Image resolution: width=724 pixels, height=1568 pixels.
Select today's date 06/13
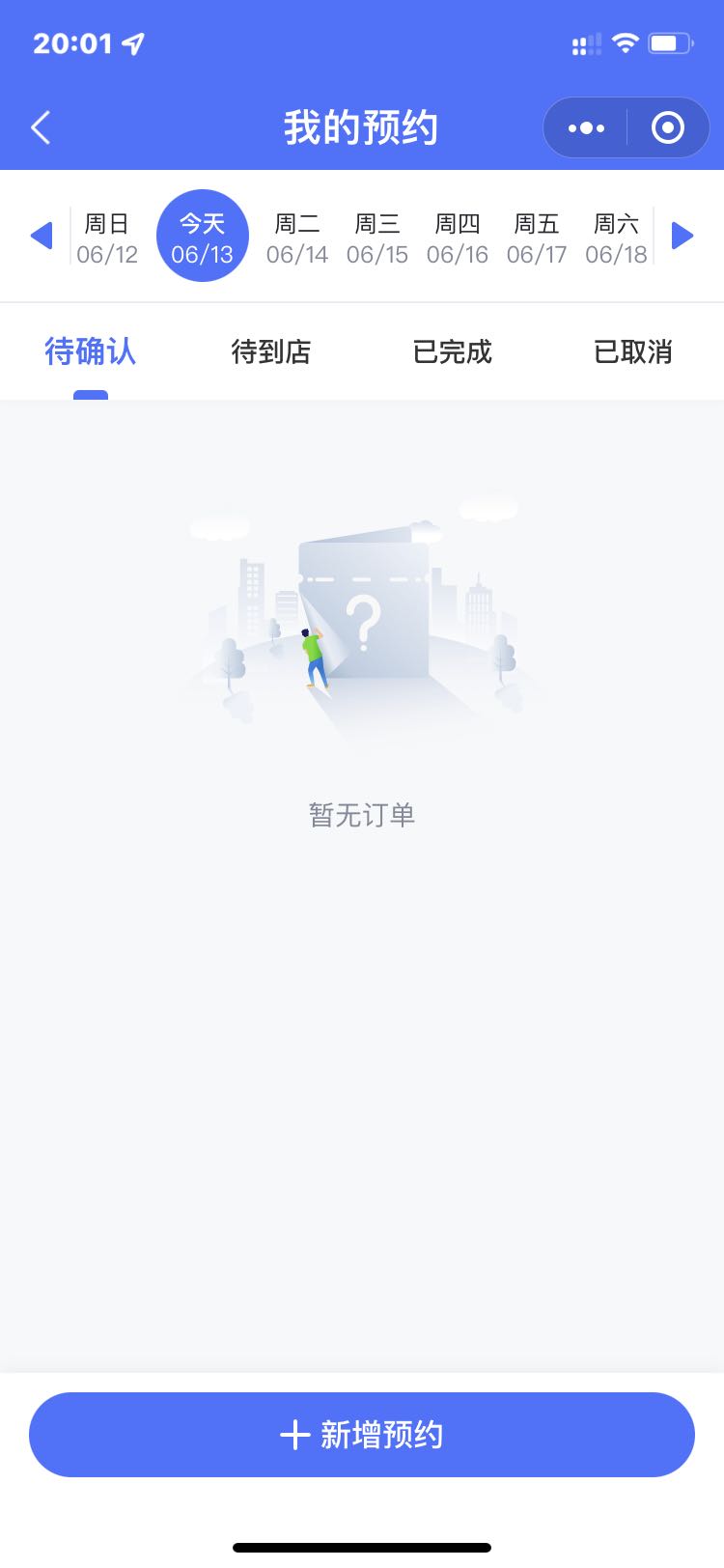point(203,235)
